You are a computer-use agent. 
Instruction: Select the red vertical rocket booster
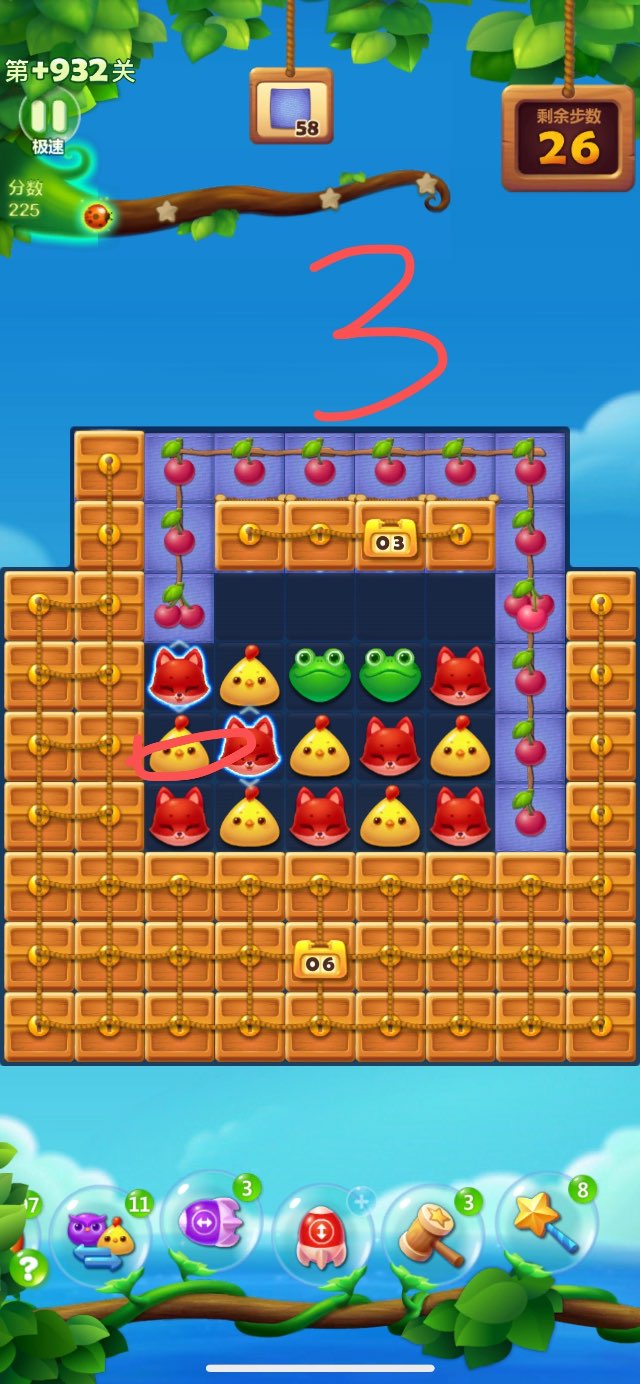pos(322,1236)
